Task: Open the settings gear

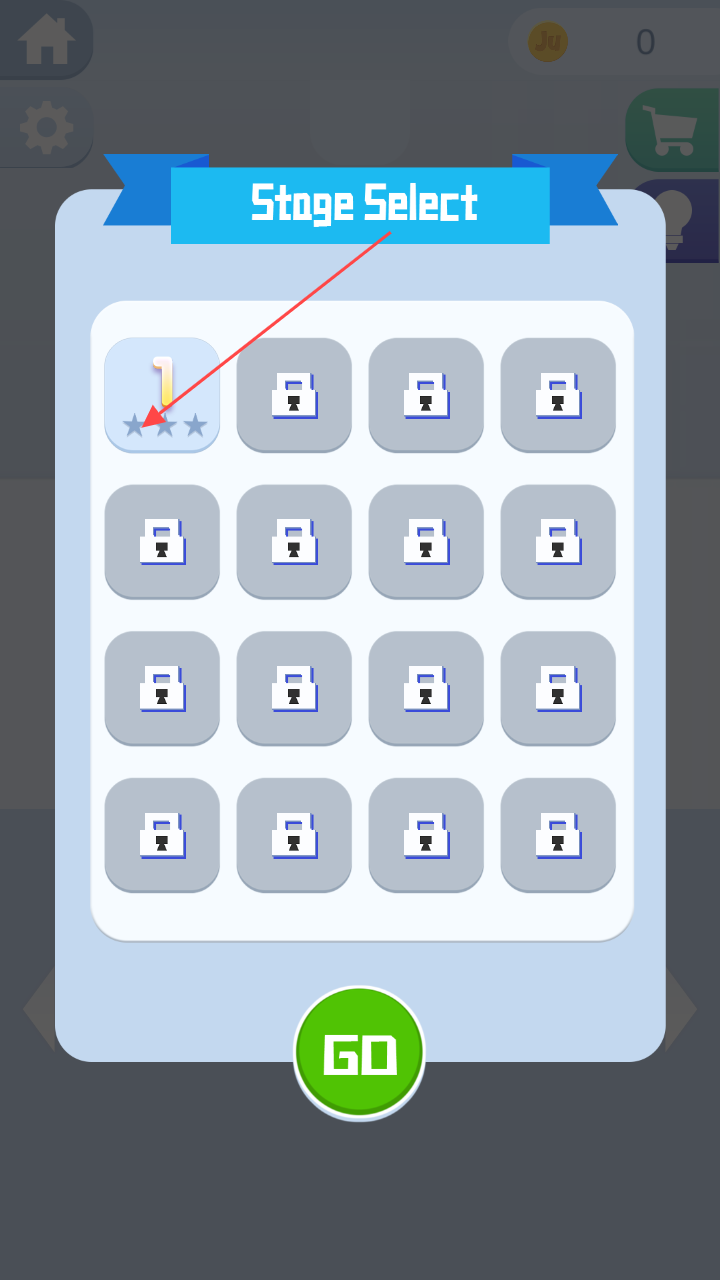Action: [x=46, y=128]
